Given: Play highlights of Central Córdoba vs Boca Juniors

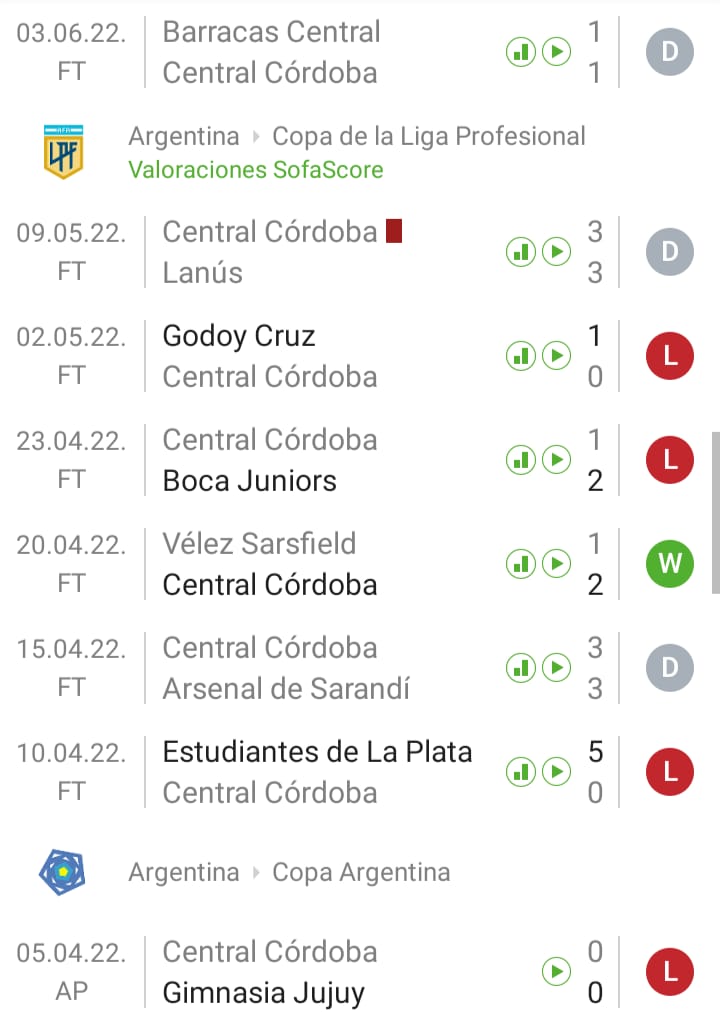Looking at the screenshot, I should (556, 460).
